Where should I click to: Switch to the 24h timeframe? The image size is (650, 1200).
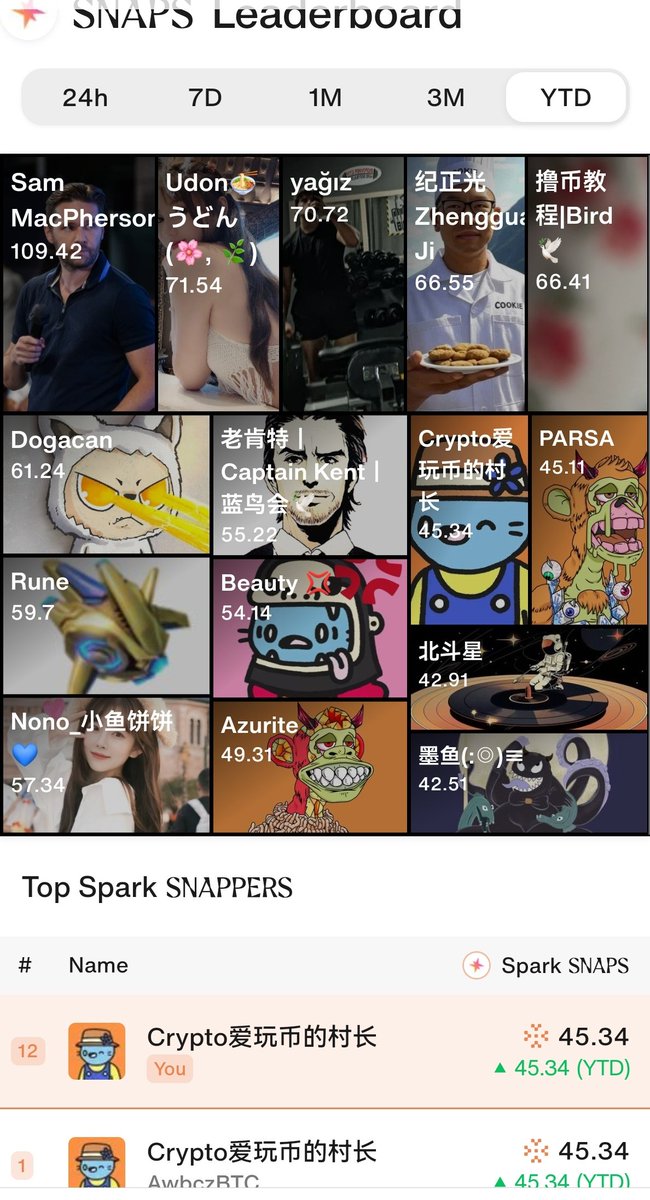point(85,98)
